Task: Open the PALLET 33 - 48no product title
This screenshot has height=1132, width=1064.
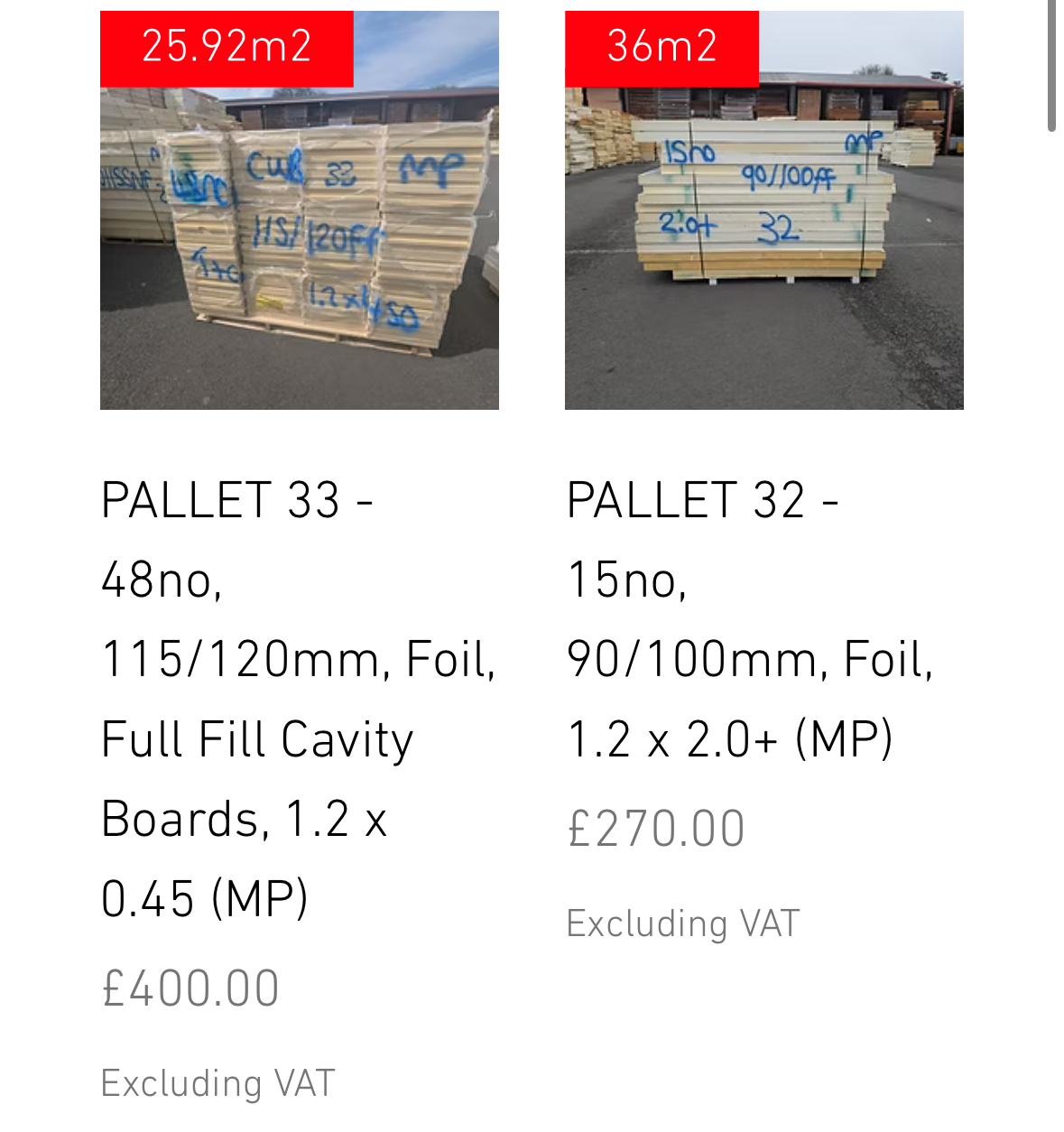Action: (x=298, y=698)
